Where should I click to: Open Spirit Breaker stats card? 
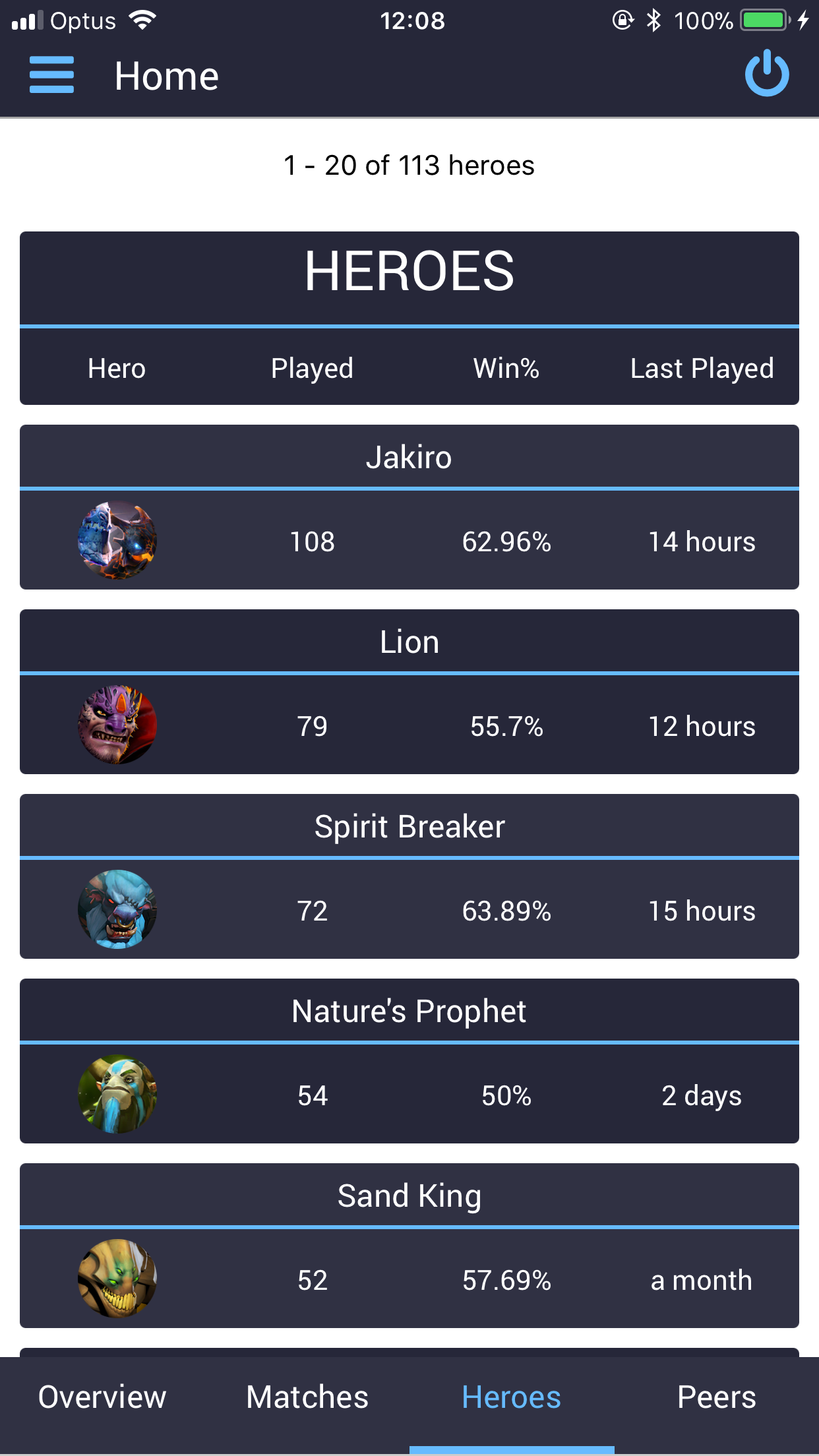coord(409,876)
